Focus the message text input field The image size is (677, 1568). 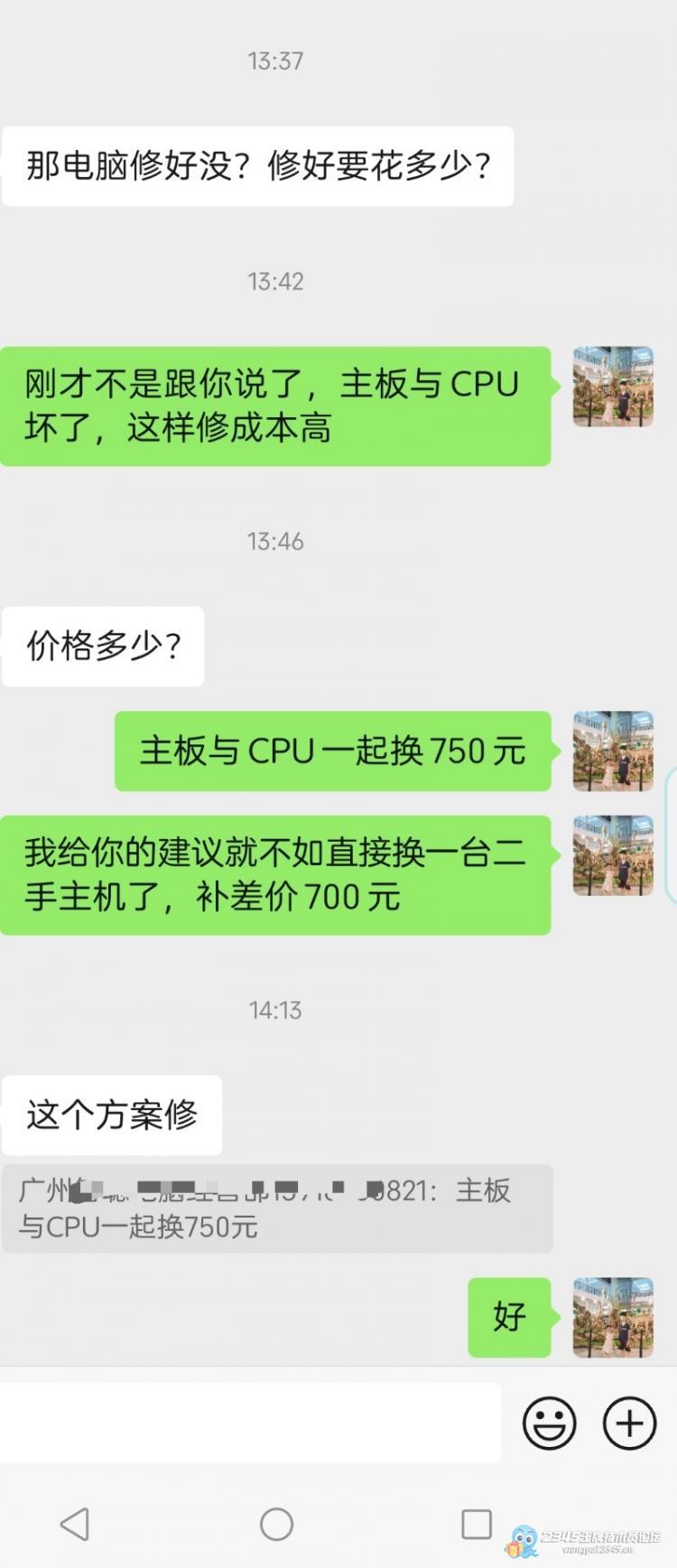click(250, 1423)
